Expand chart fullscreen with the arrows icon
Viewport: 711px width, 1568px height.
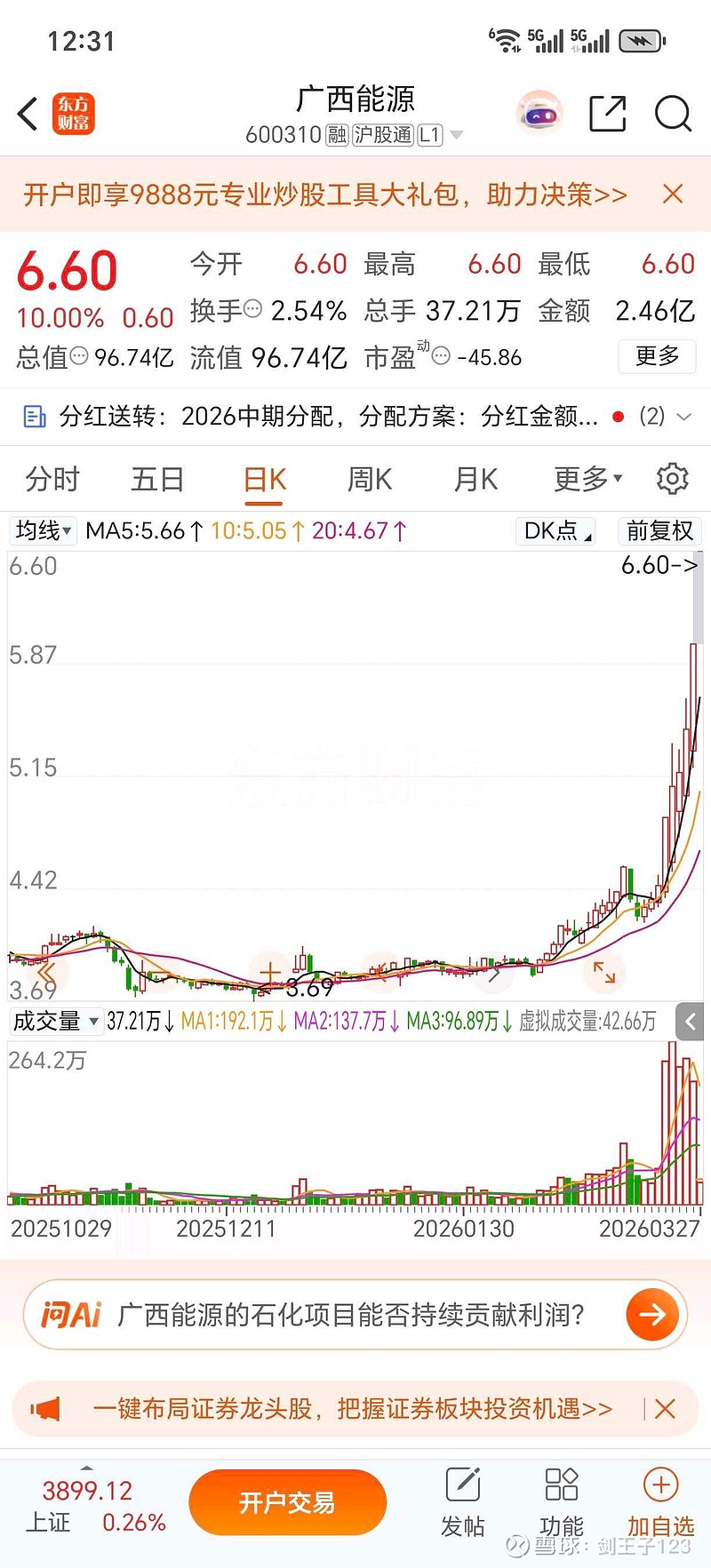click(605, 974)
